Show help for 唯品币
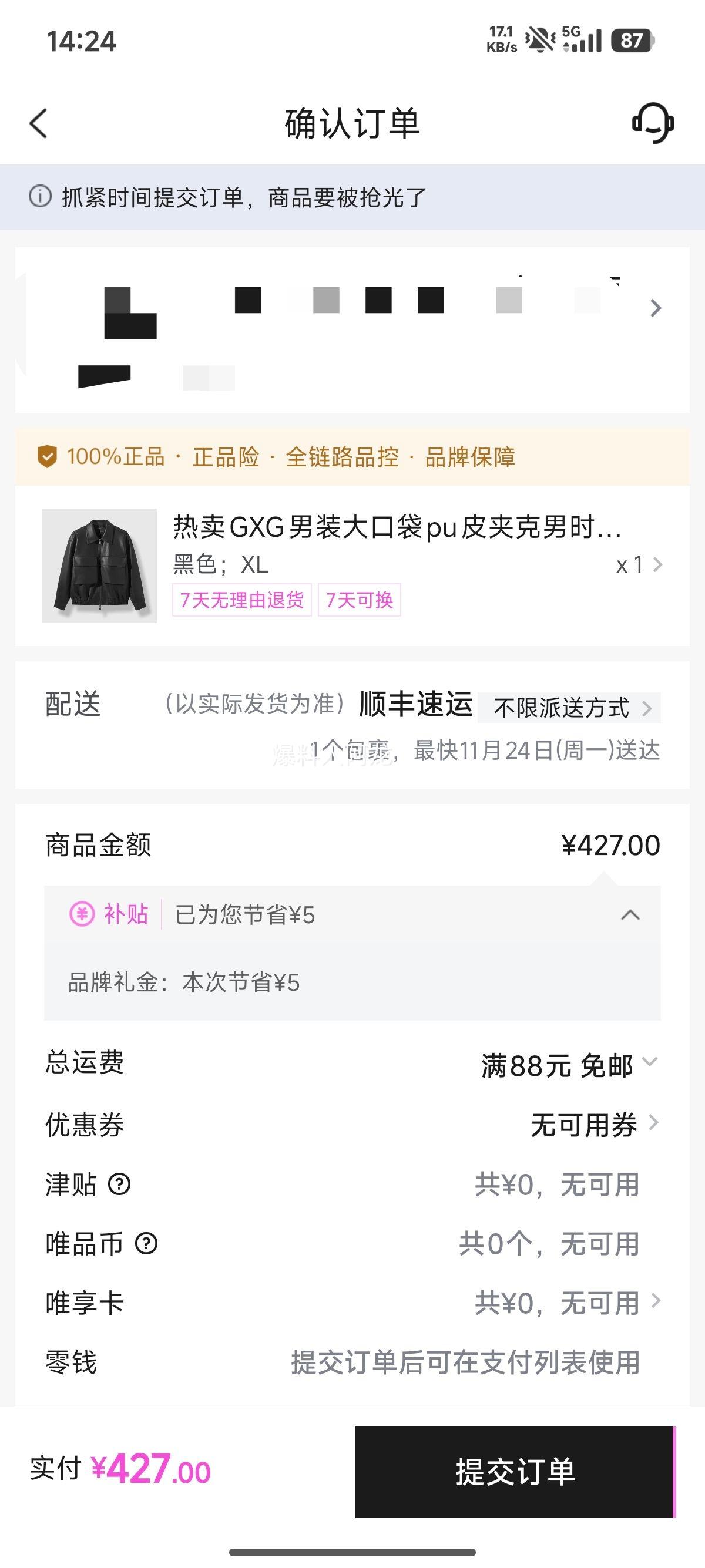705x1568 pixels. click(x=146, y=1243)
